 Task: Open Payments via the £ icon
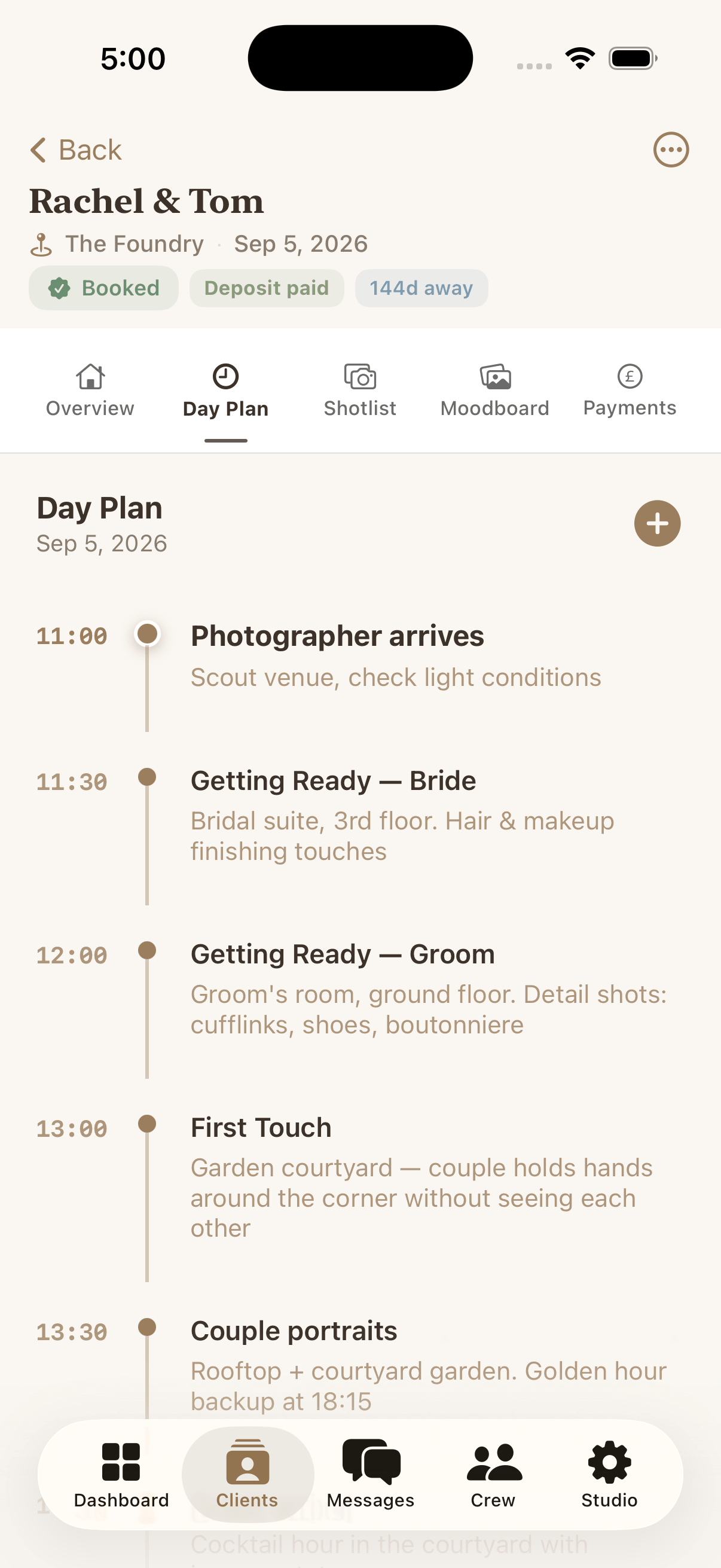pyautogui.click(x=629, y=377)
